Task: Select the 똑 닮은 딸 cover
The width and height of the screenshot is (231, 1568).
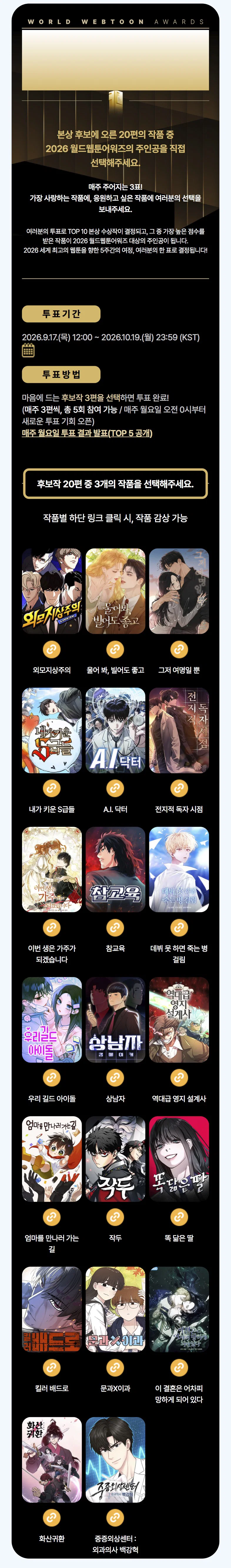Action: click(179, 1159)
